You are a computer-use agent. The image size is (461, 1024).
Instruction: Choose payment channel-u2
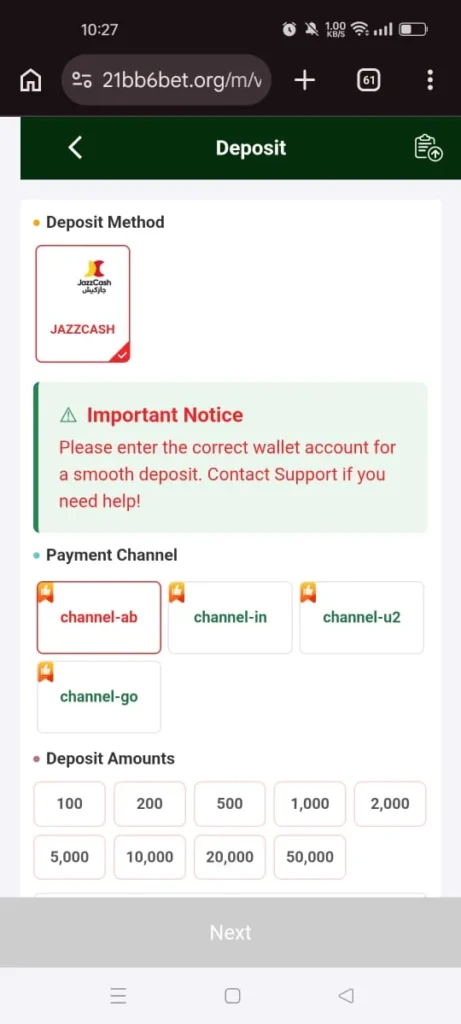[x=361, y=617]
